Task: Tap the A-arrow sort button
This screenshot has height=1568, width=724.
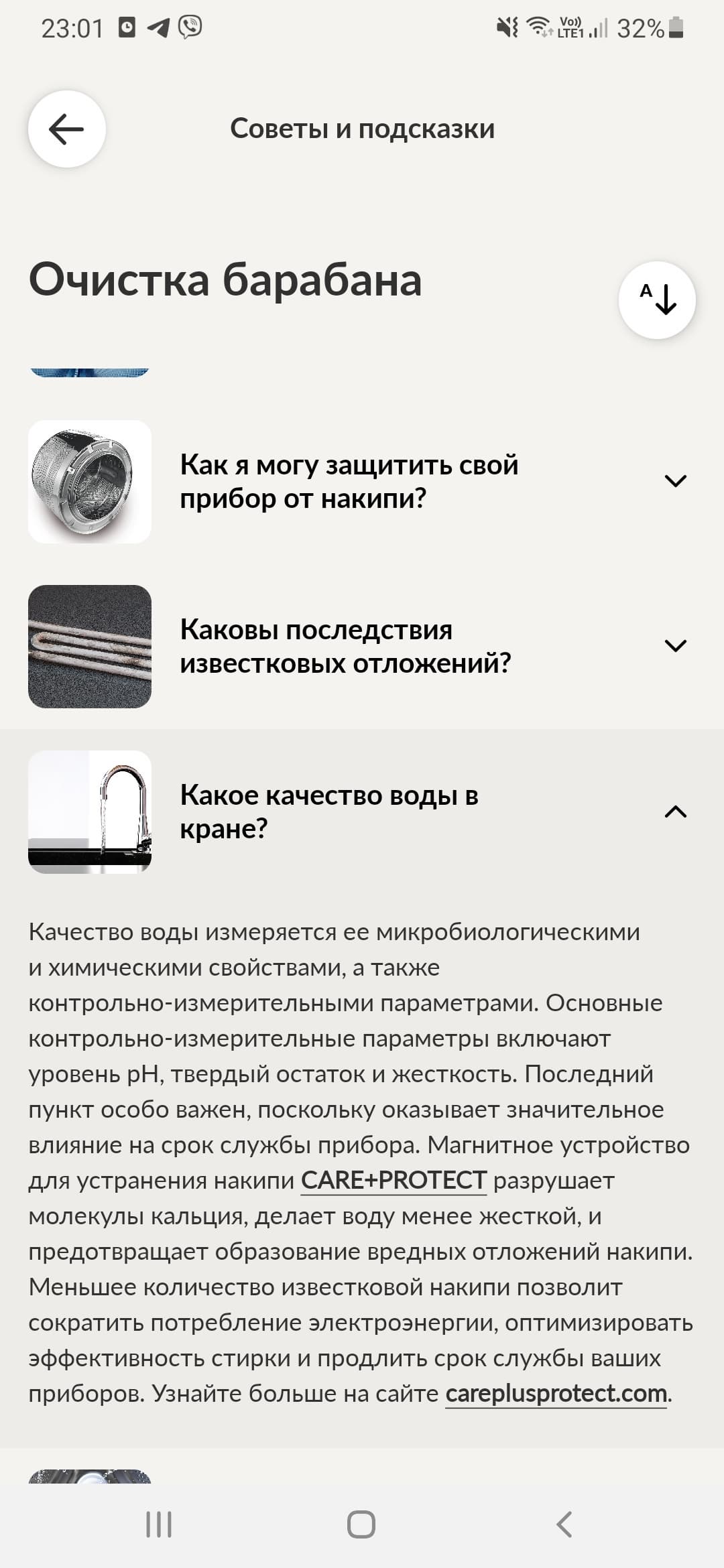Action: pos(657,300)
